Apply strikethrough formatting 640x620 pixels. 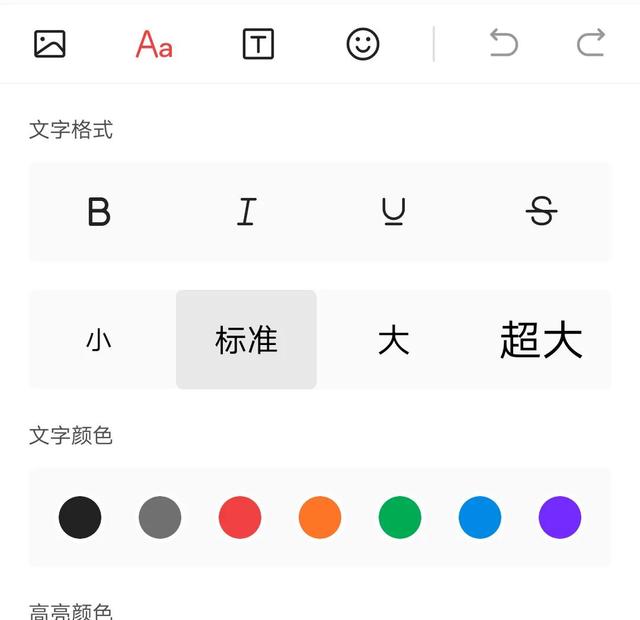coord(541,212)
